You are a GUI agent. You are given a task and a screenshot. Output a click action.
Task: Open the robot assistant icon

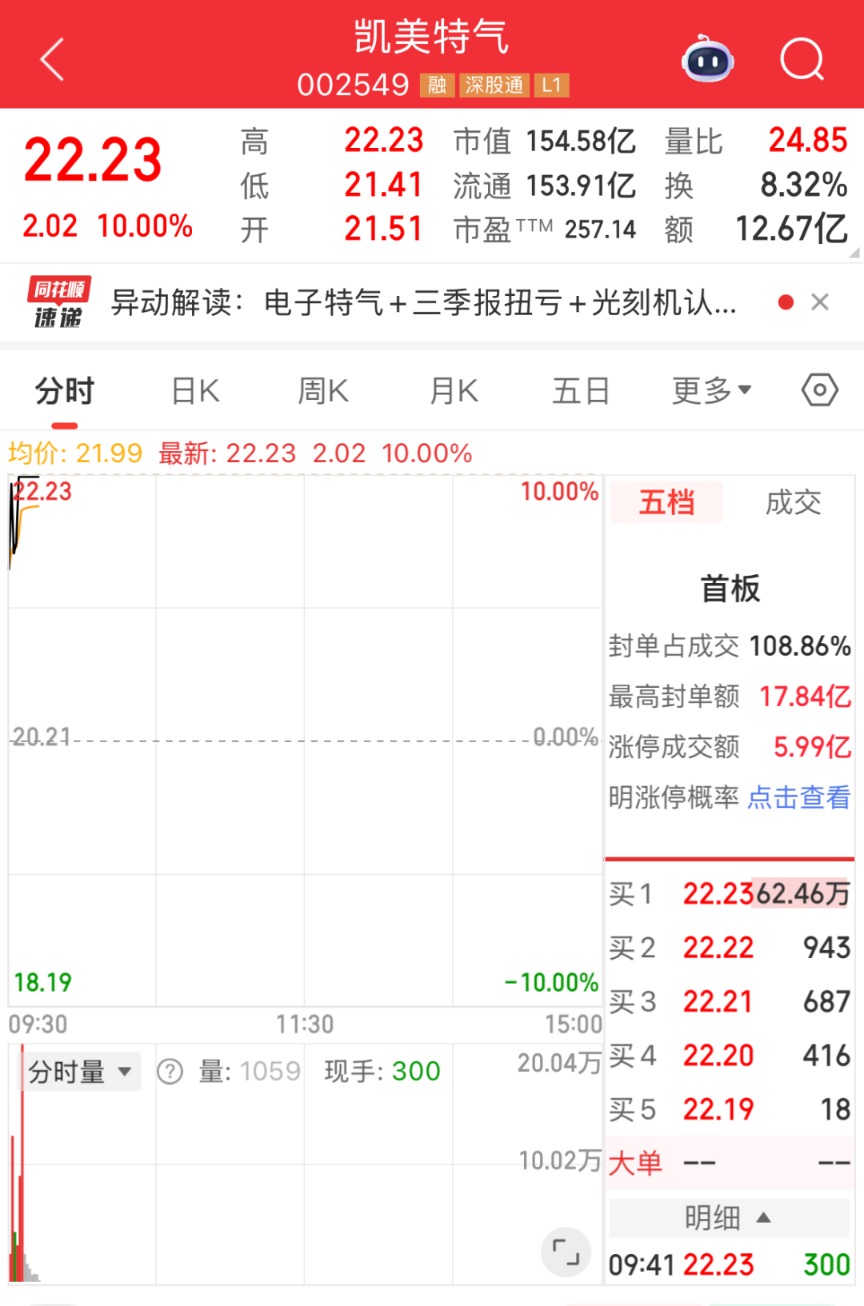(708, 59)
